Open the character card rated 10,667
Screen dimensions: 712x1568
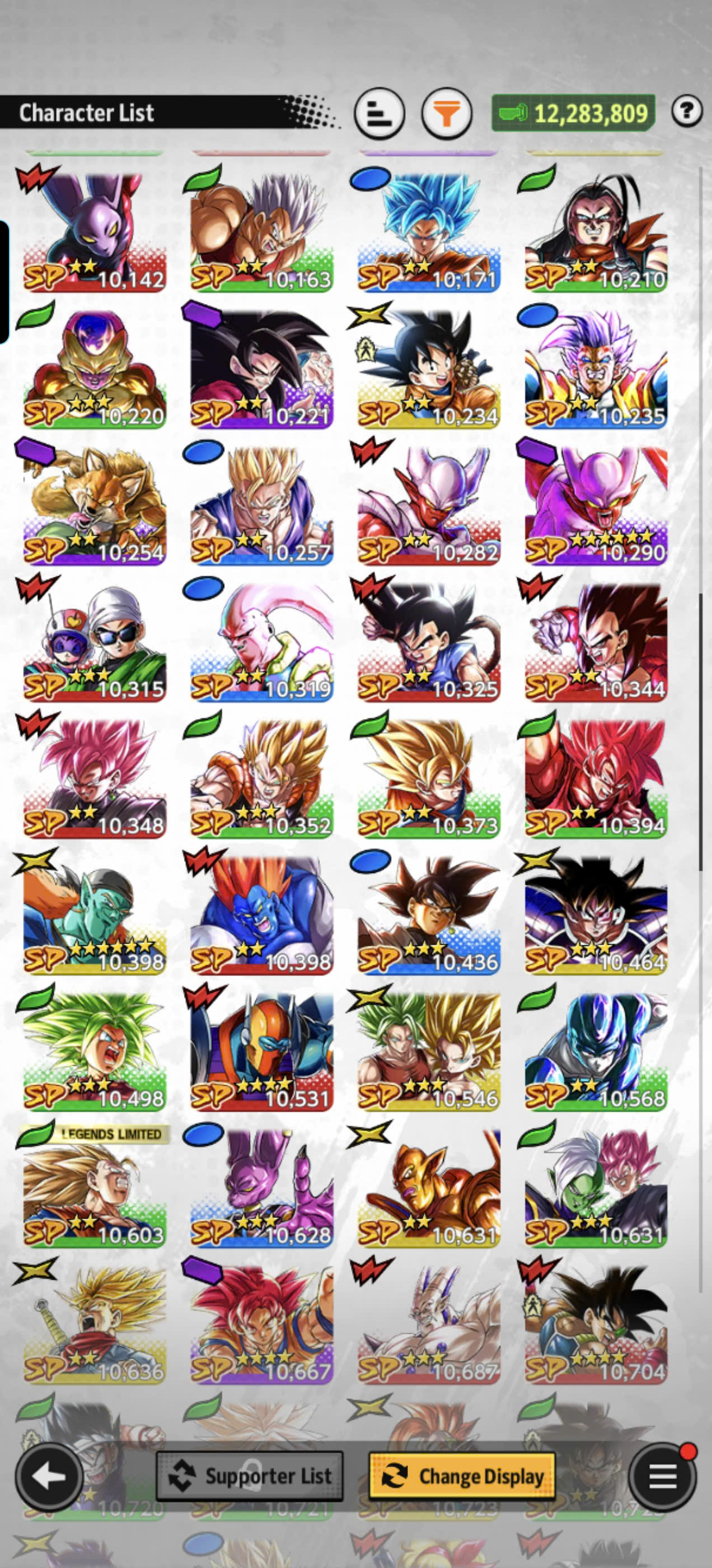click(x=261, y=1323)
